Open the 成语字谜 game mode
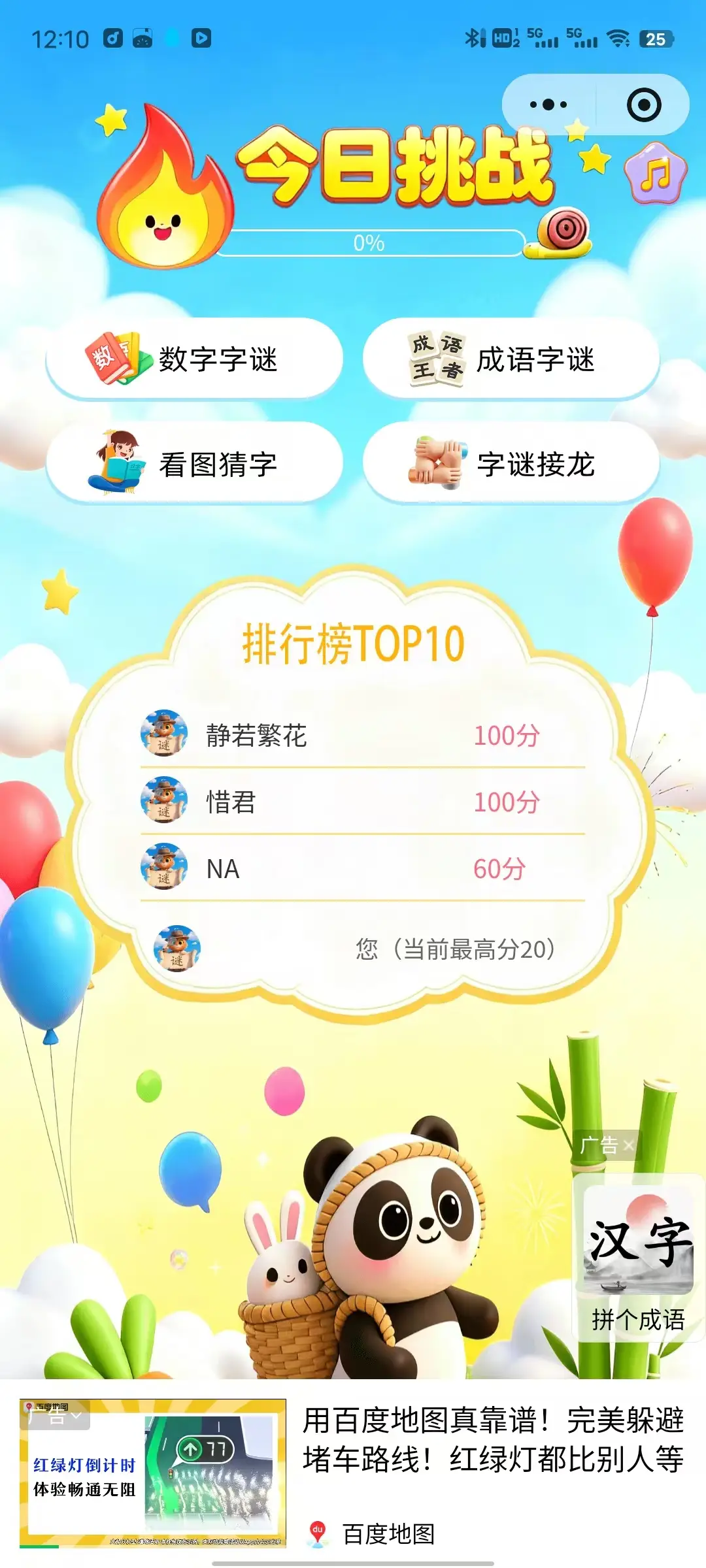 pyautogui.click(x=511, y=359)
